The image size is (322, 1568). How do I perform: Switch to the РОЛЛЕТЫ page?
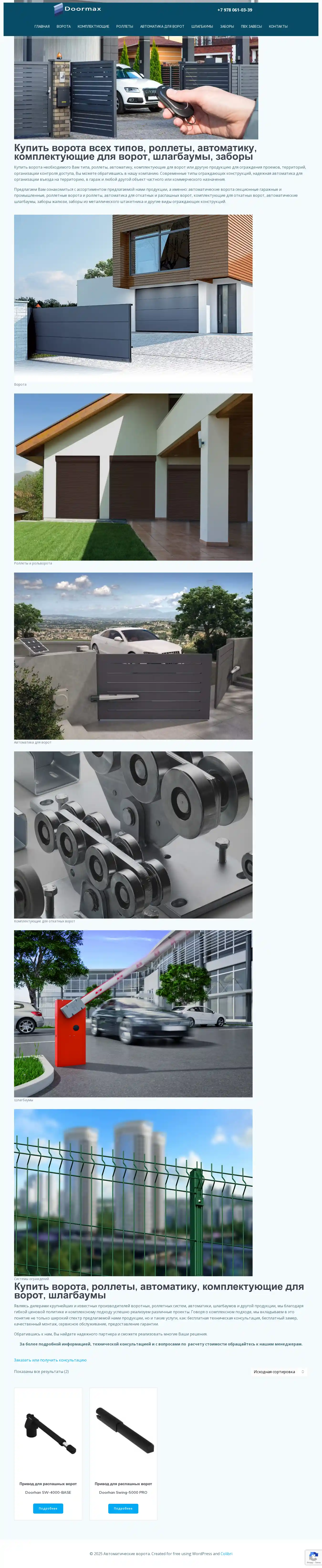(x=125, y=27)
